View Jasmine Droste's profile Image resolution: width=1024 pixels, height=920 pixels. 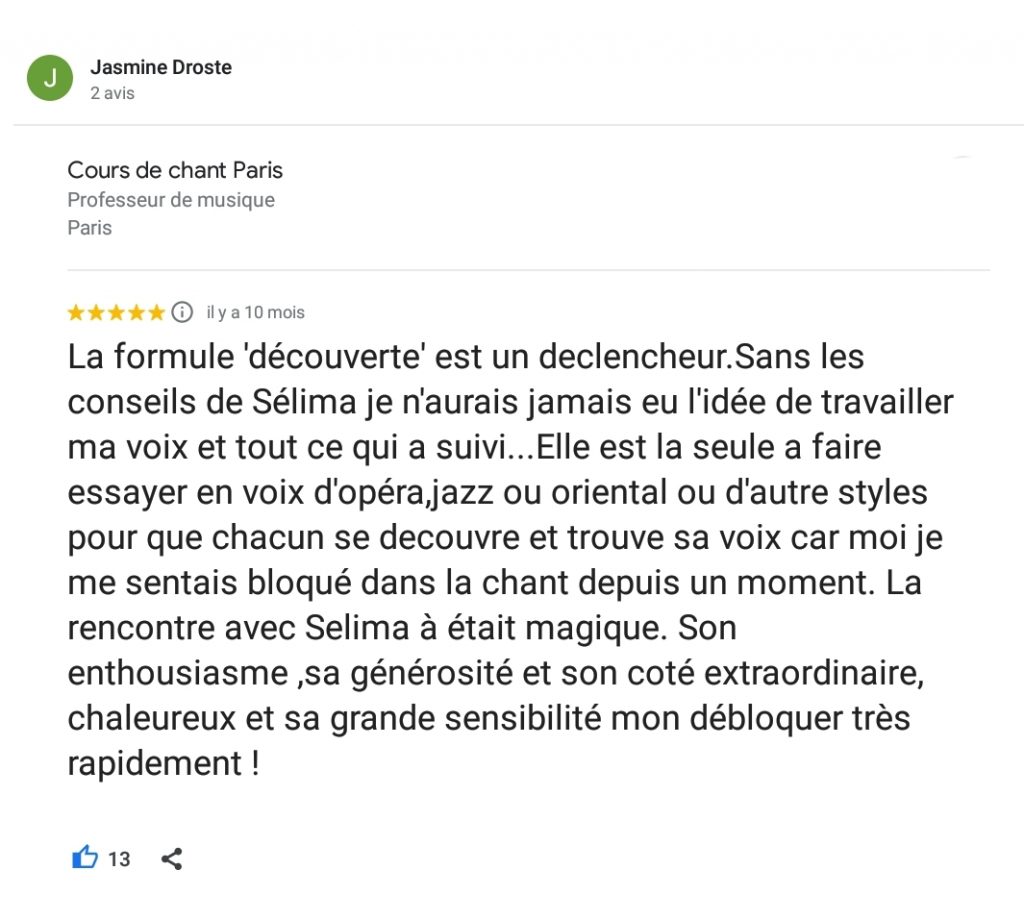point(160,67)
